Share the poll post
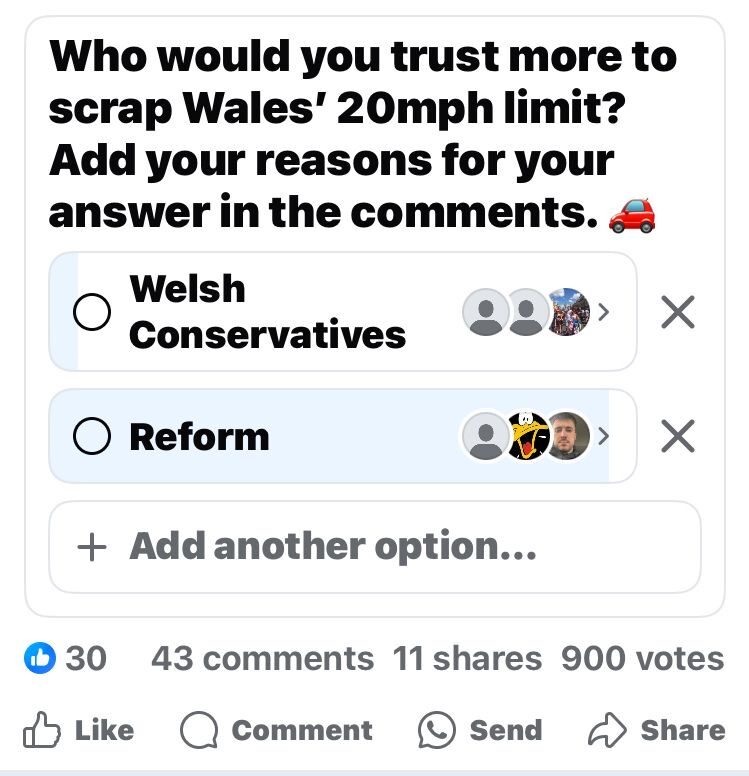Image resolution: width=749 pixels, height=776 pixels. pos(656,731)
